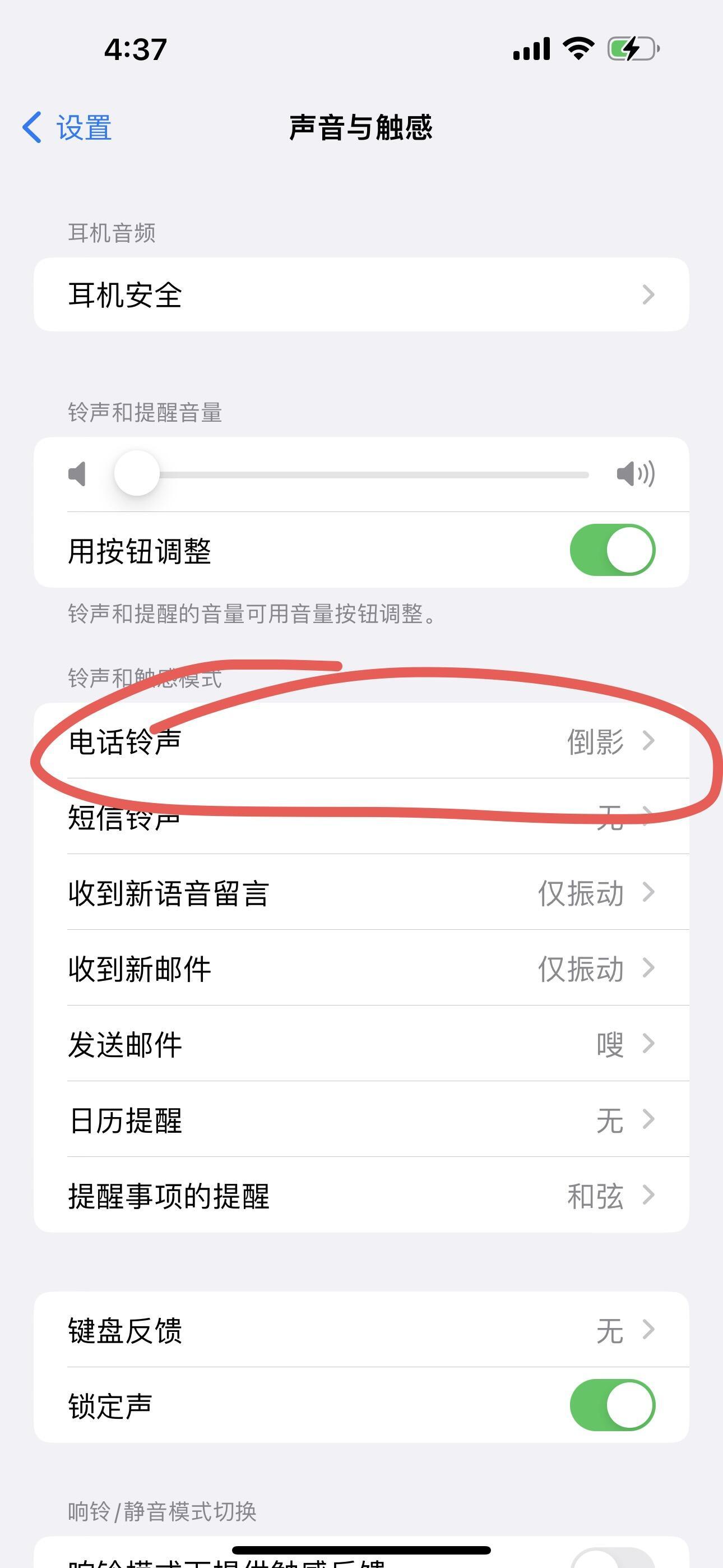Toggle off 用按钮调整 switch

[x=611, y=550]
